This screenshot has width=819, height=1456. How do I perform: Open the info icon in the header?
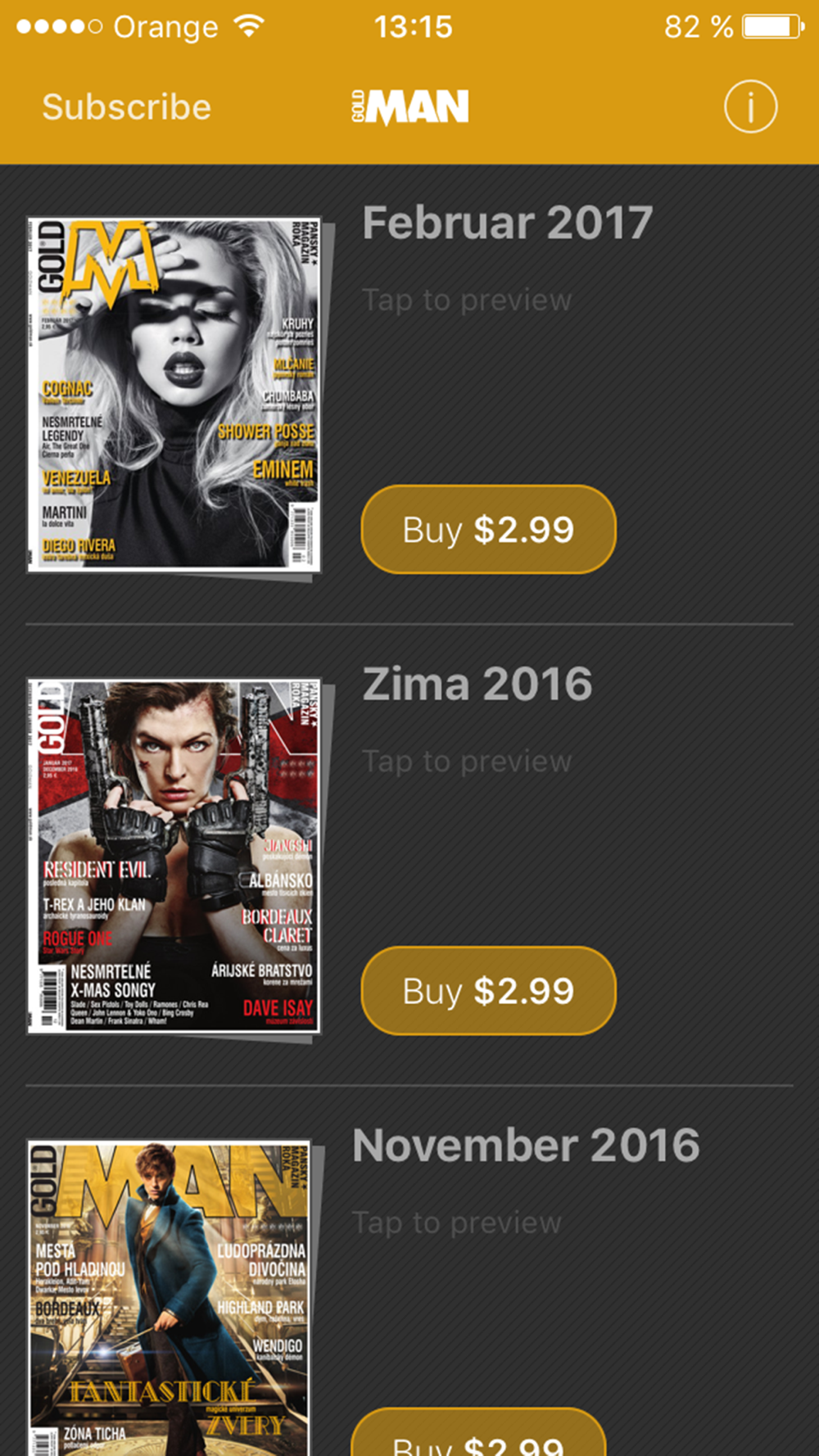coord(750,107)
